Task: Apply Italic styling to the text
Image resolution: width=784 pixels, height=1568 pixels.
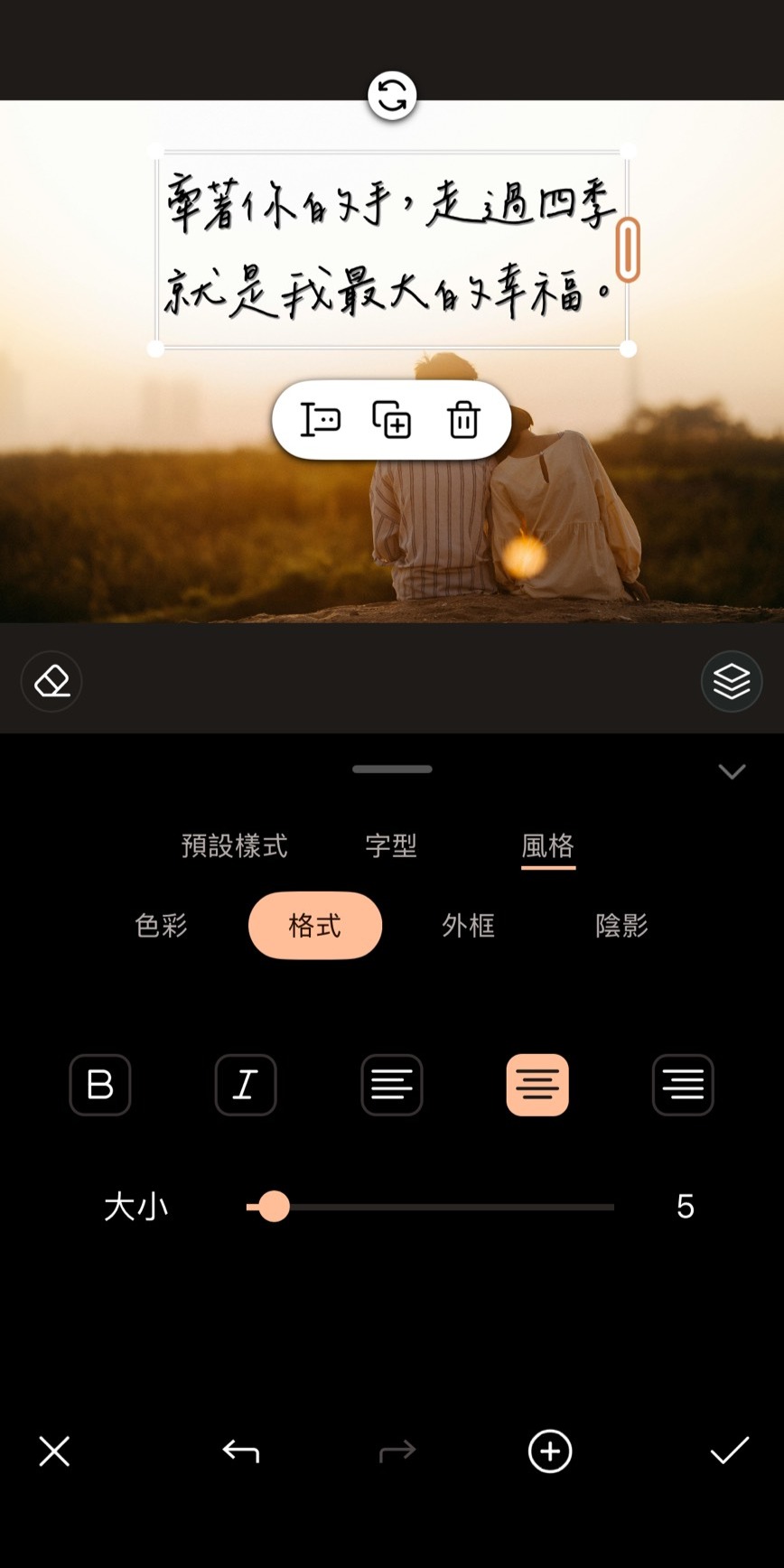Action: 246,1086
